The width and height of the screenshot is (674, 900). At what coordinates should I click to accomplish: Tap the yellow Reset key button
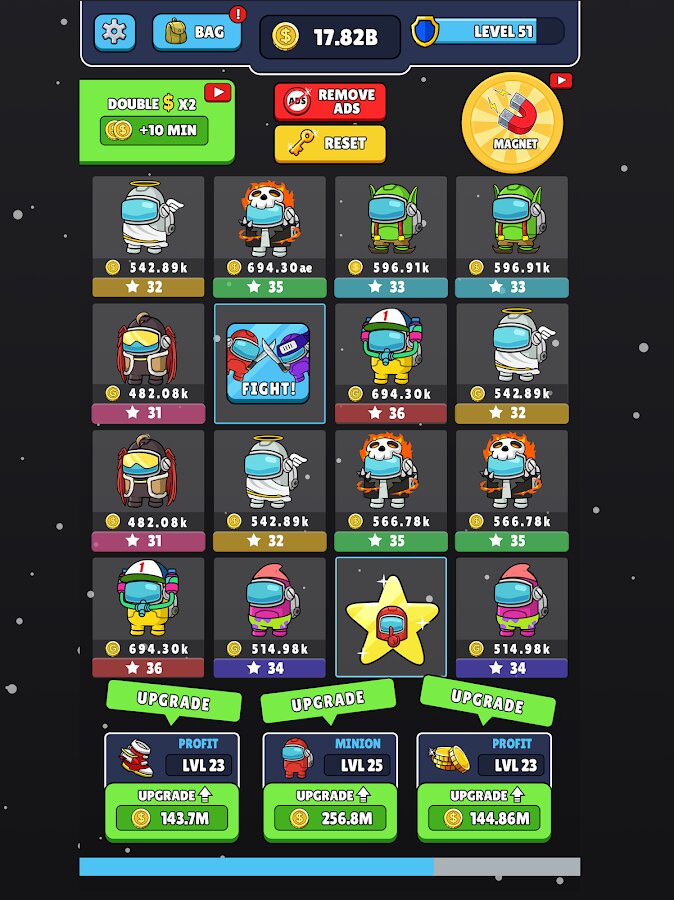click(x=330, y=144)
